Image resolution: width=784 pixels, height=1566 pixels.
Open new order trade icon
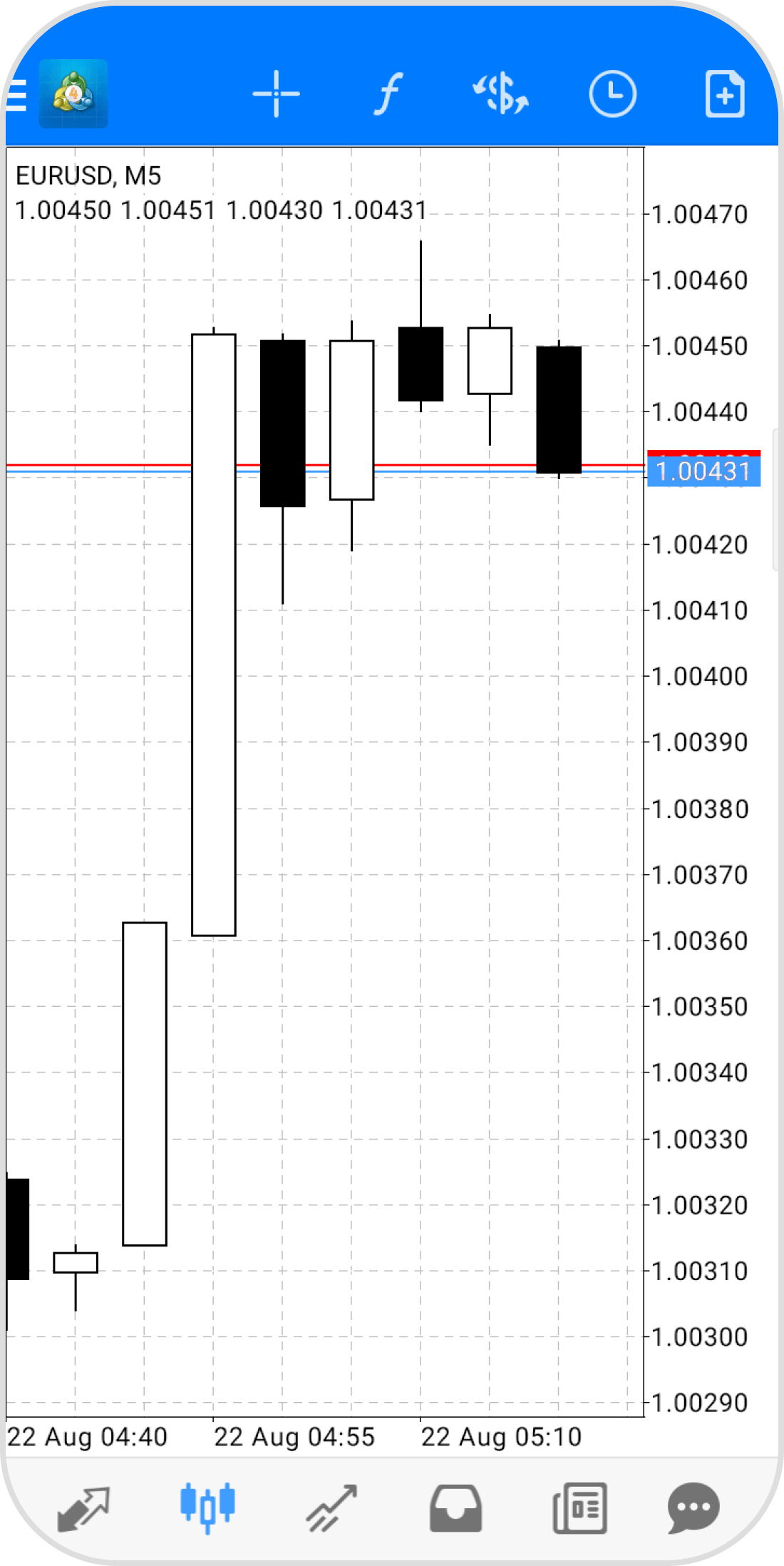click(501, 94)
